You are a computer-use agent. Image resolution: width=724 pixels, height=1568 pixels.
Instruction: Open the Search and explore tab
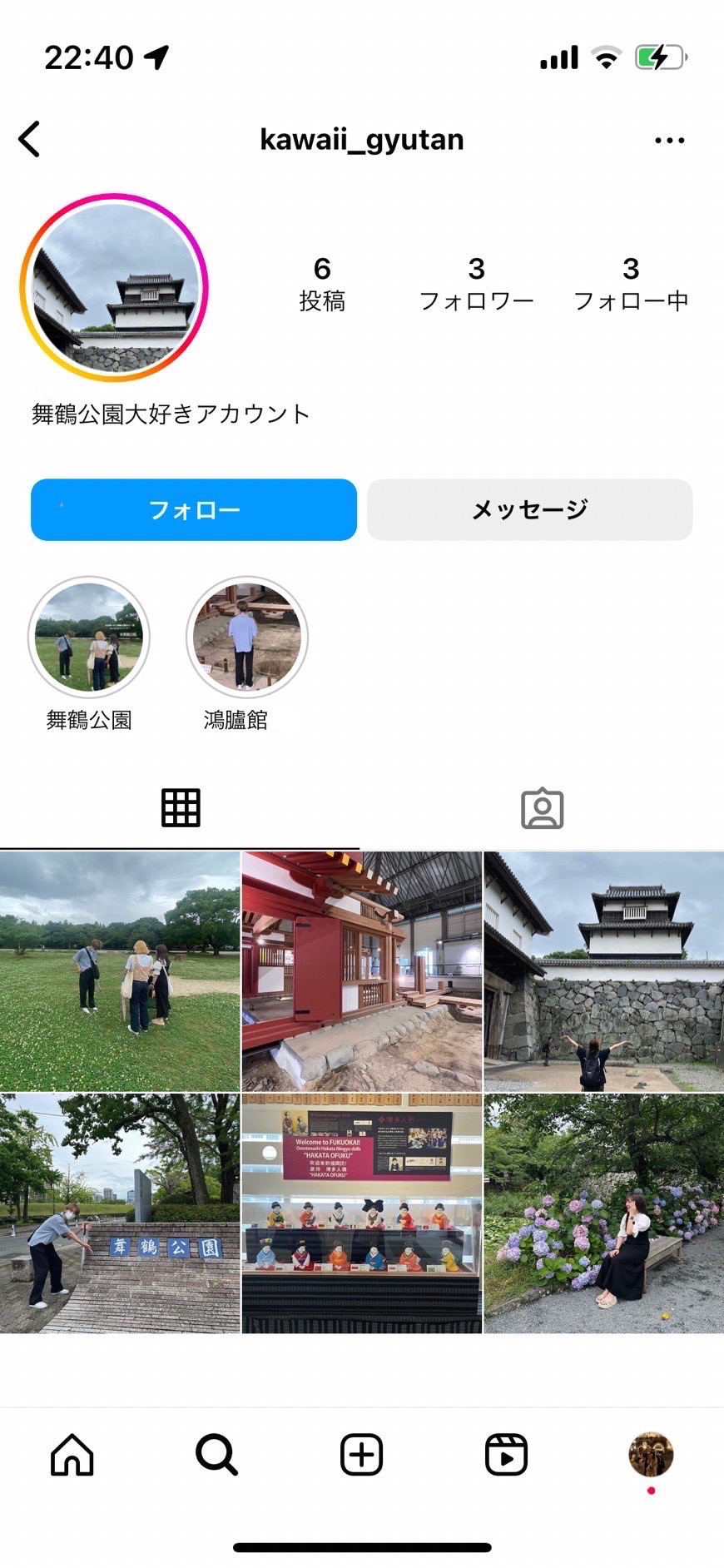point(216,1455)
